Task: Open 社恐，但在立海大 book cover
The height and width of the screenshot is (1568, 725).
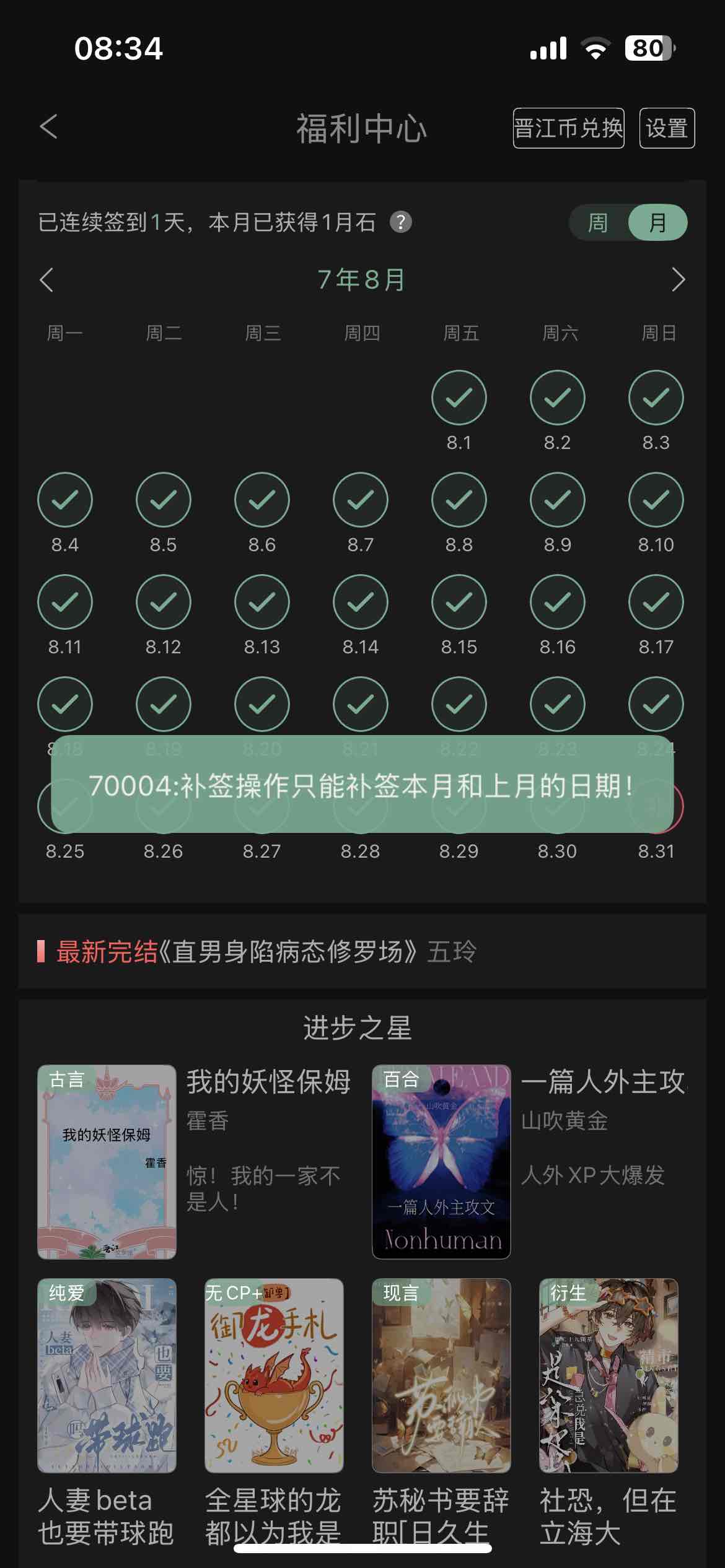Action: tap(609, 1375)
